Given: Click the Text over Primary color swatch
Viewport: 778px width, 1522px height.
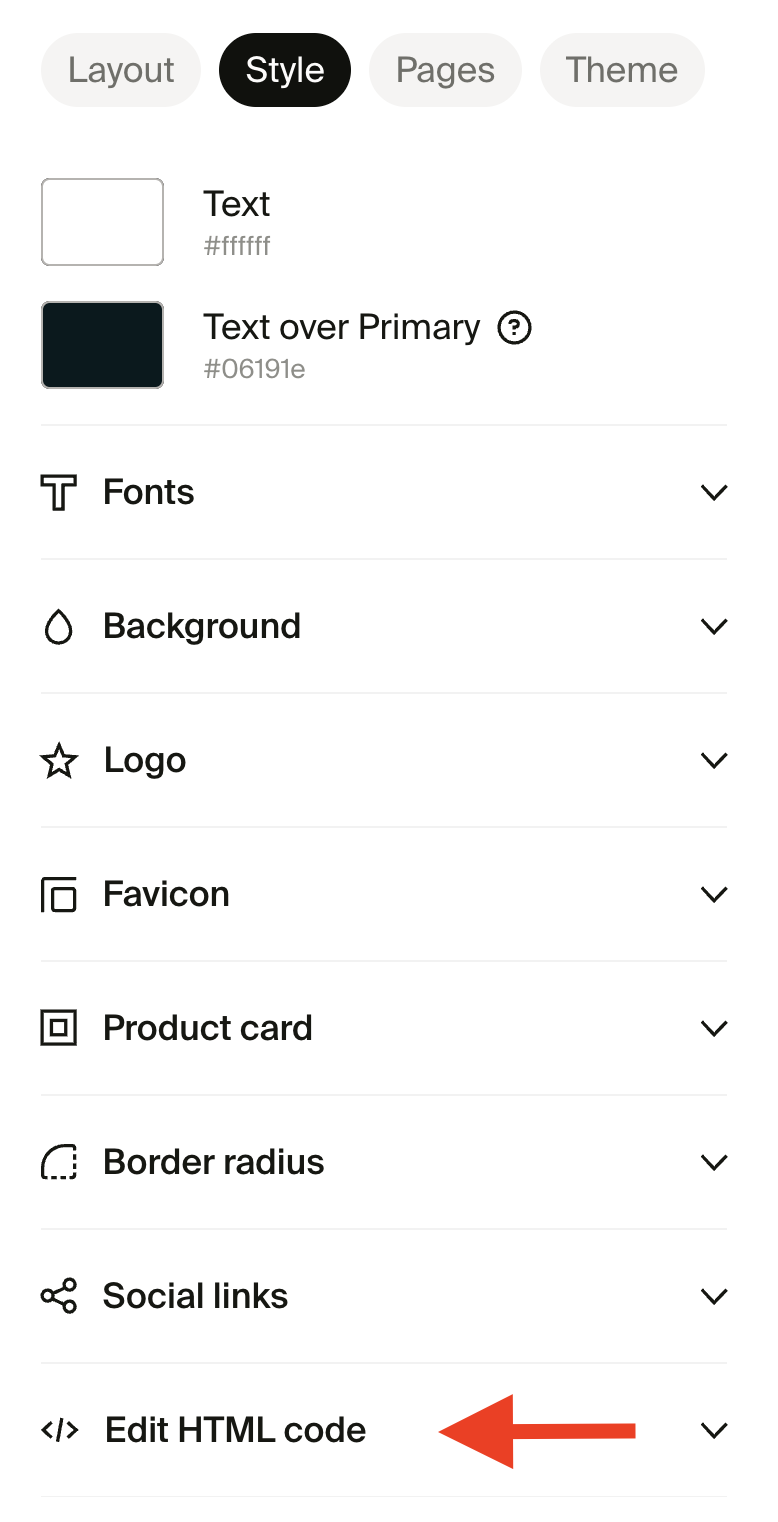Looking at the screenshot, I should [x=101, y=345].
